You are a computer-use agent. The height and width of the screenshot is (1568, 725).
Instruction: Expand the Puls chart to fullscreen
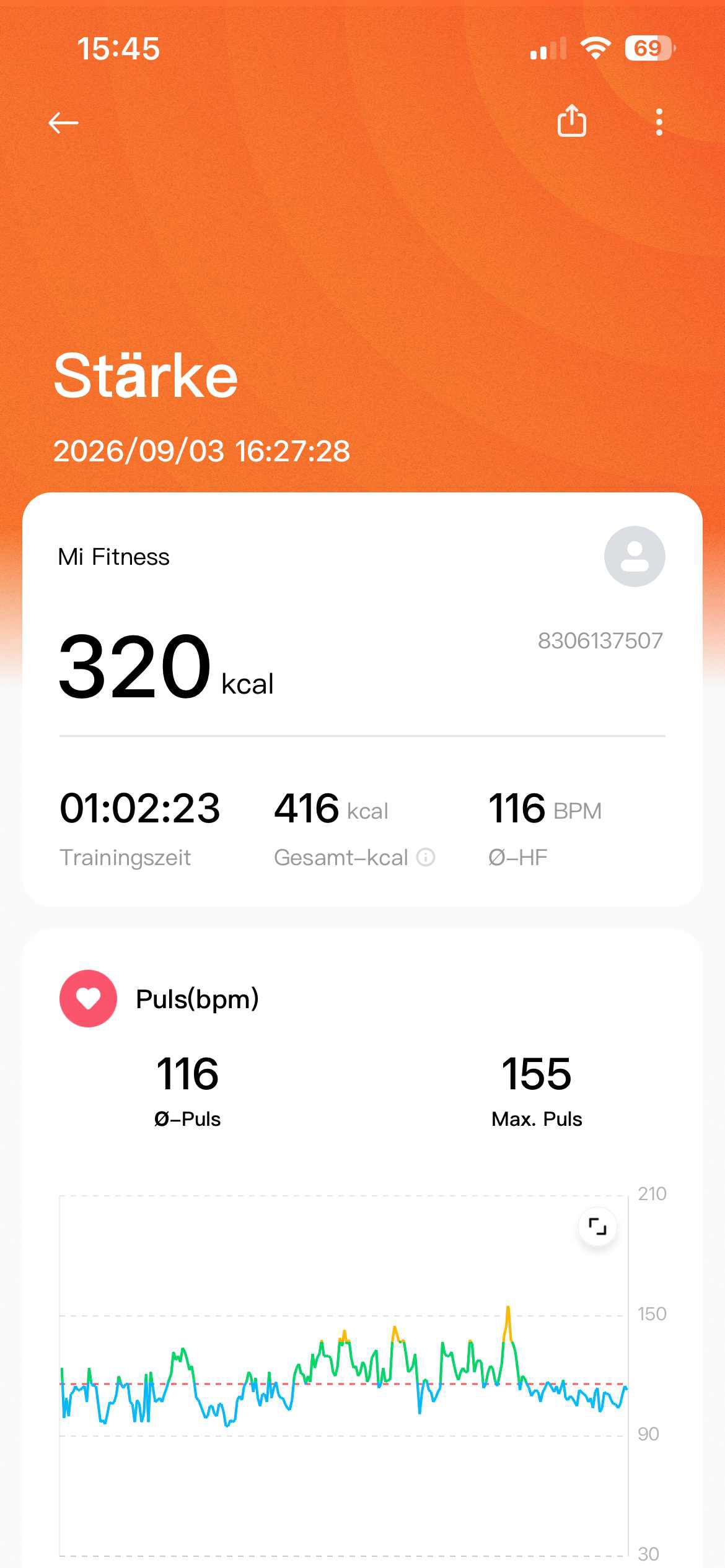(597, 1226)
